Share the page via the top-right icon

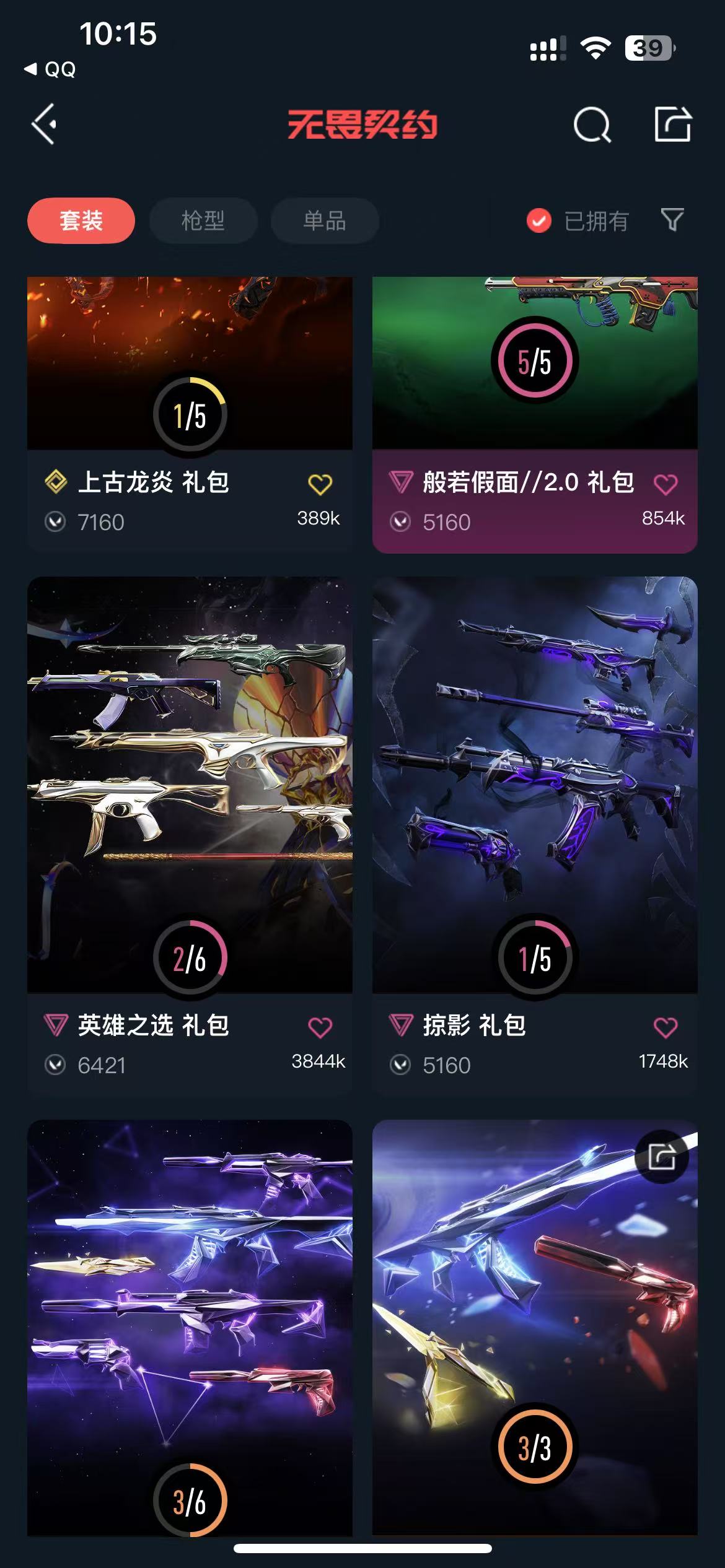tap(672, 124)
